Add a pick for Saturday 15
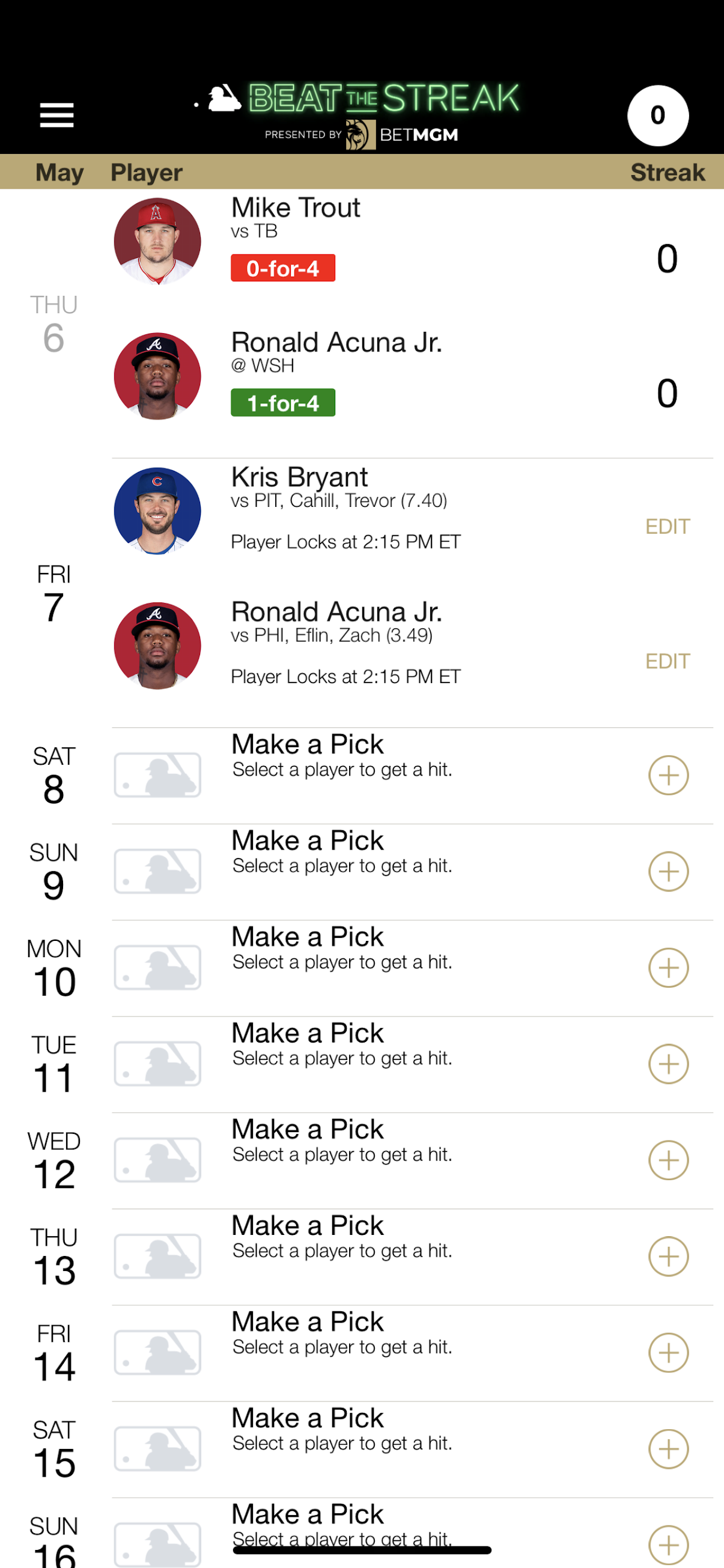 coord(669,1449)
